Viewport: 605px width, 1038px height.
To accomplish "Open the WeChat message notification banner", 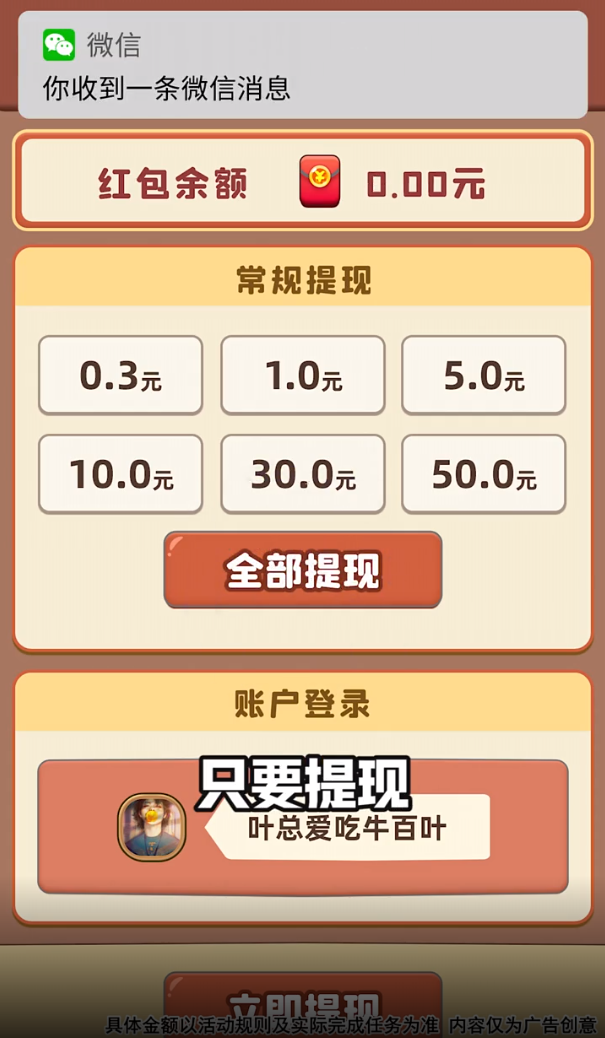I will pyautogui.click(x=302, y=65).
